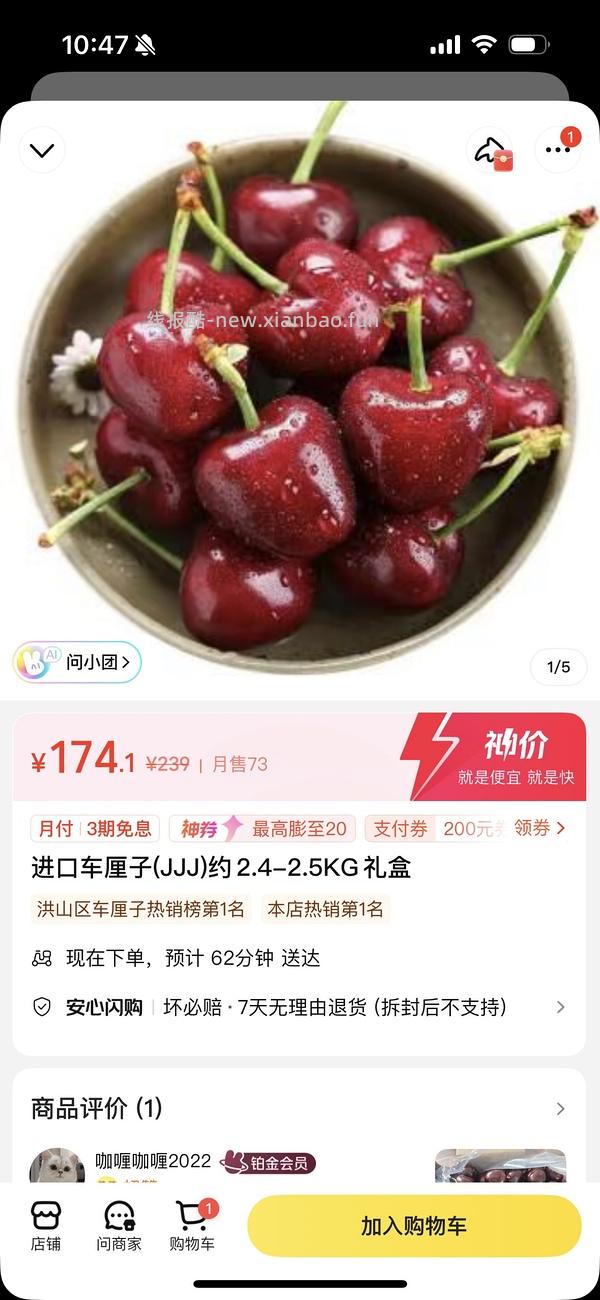Screen dimensions: 600x1300
Task: Open the 月付 3期免息 installment offer
Action: click(95, 828)
